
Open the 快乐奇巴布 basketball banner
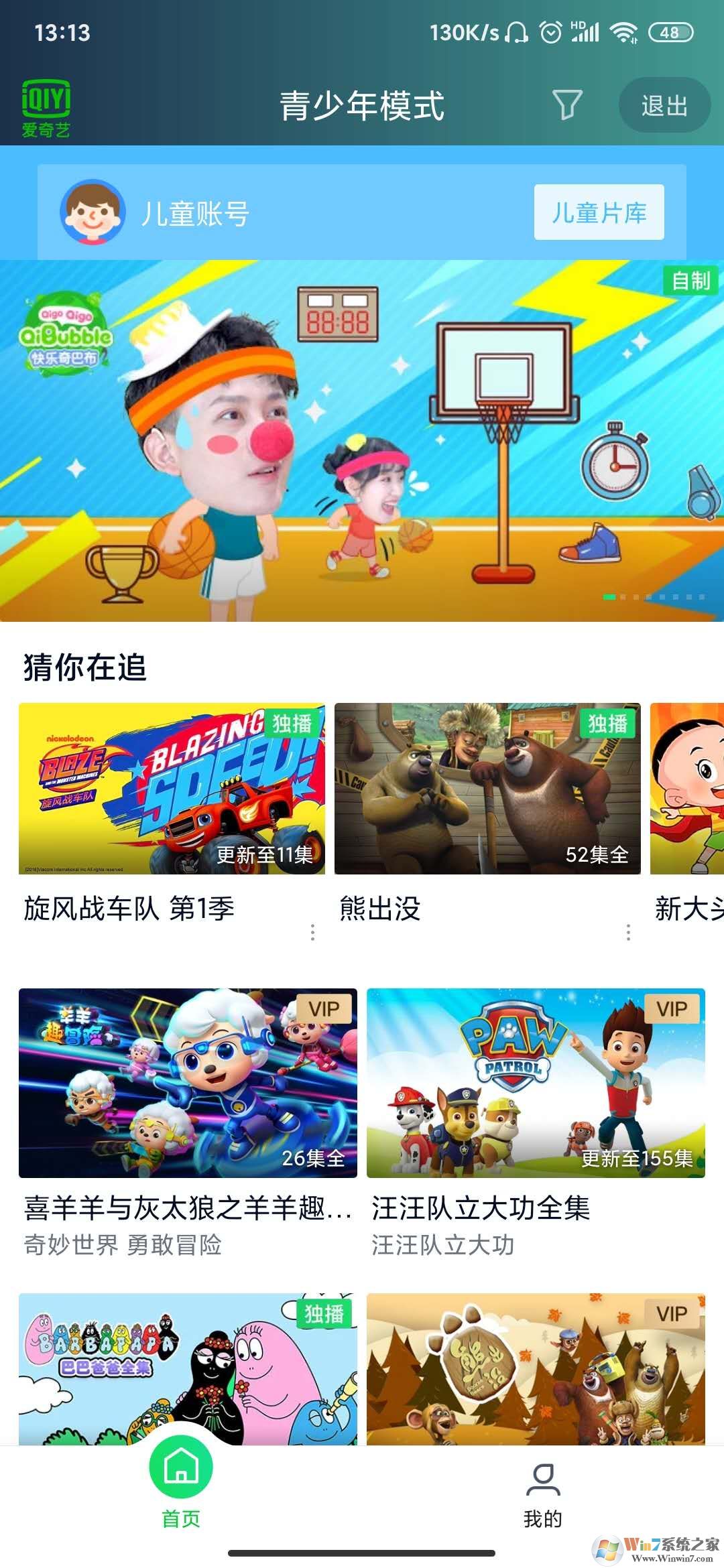362,441
